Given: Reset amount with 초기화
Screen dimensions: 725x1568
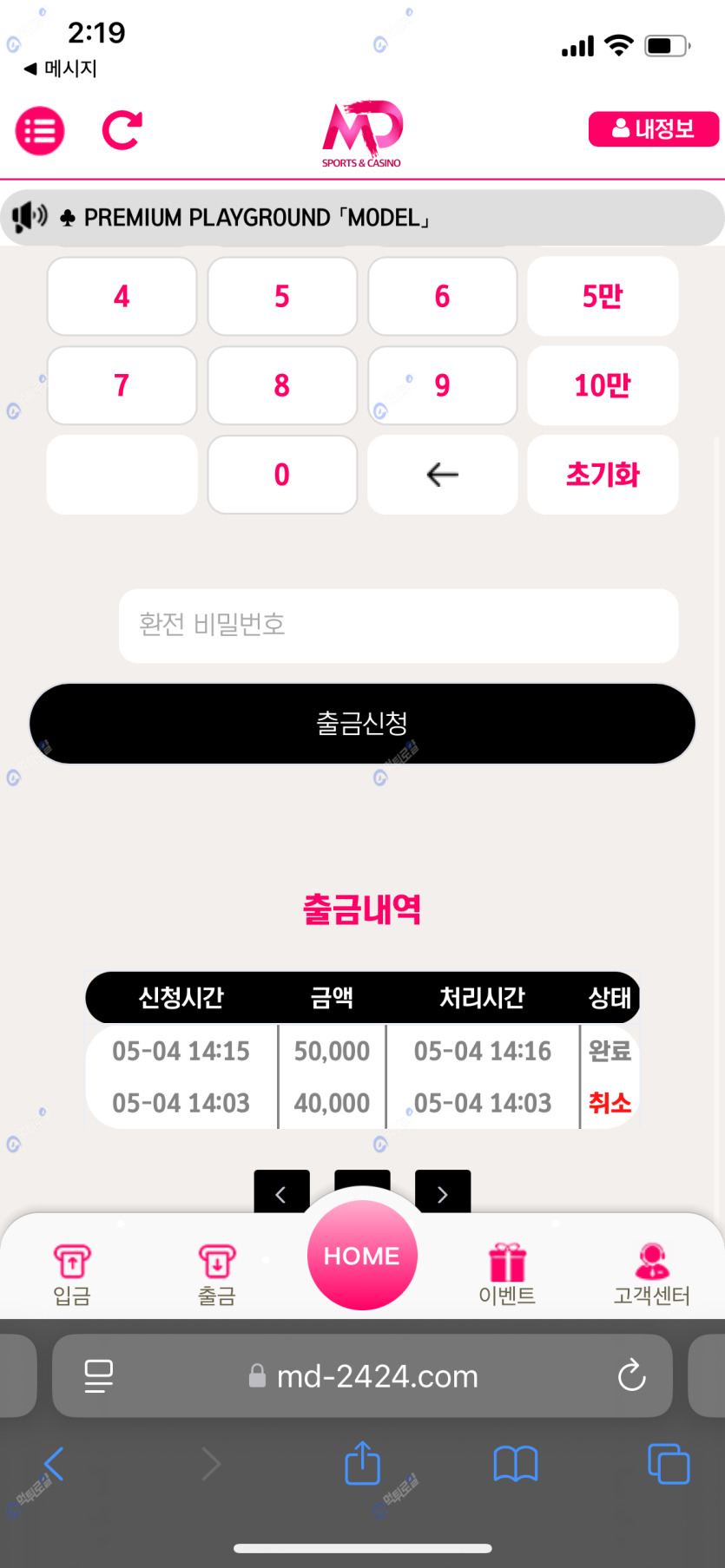Looking at the screenshot, I should click(x=603, y=475).
